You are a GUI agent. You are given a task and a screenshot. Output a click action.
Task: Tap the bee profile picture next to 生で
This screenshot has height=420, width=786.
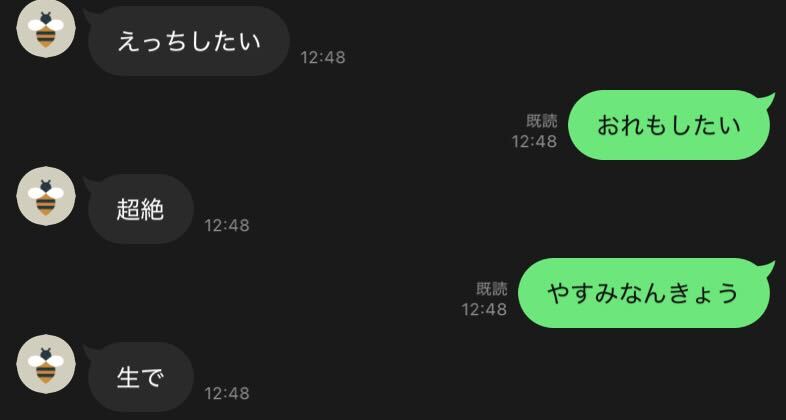click(46, 364)
